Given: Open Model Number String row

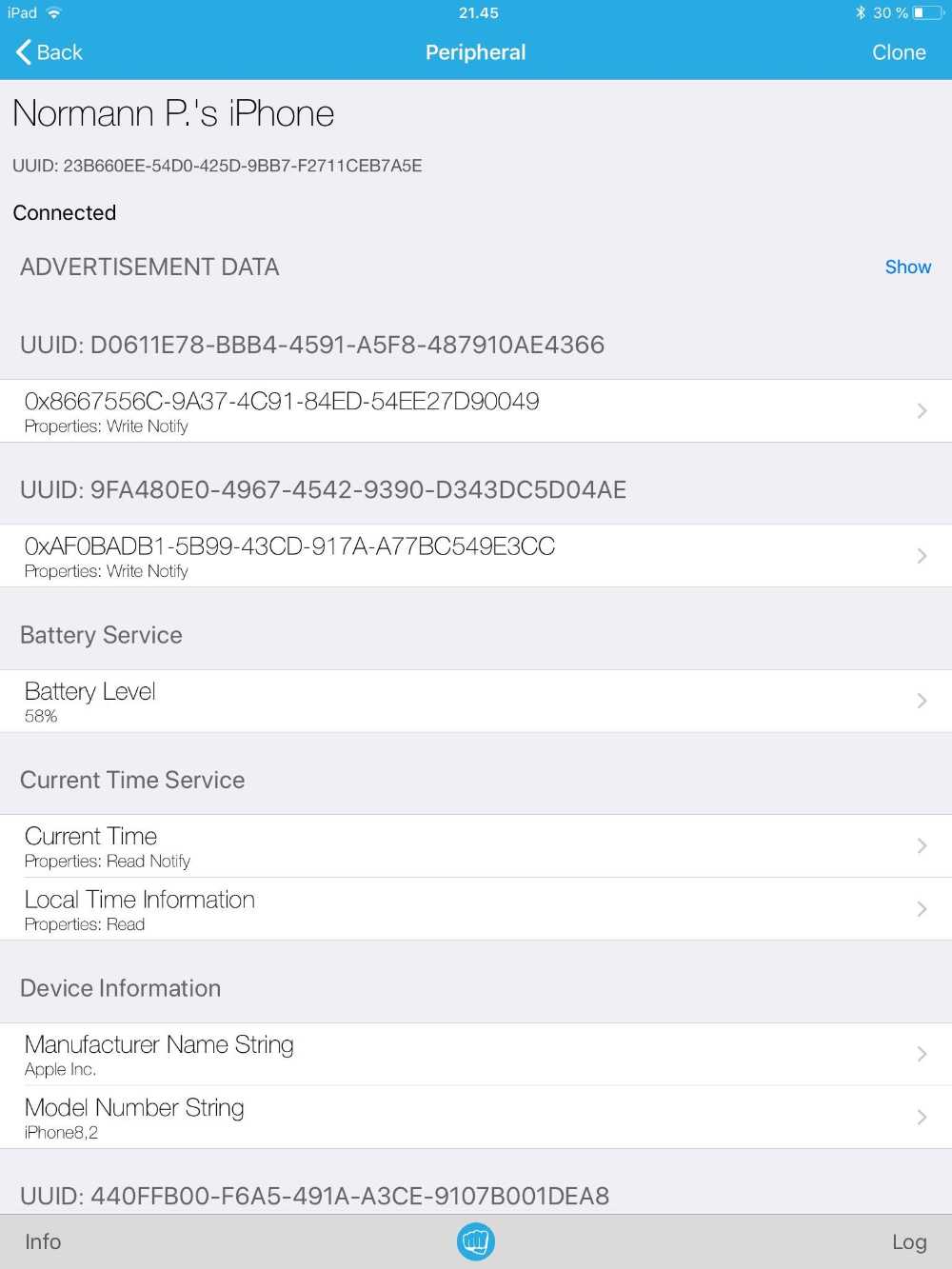Looking at the screenshot, I should click(x=476, y=1117).
